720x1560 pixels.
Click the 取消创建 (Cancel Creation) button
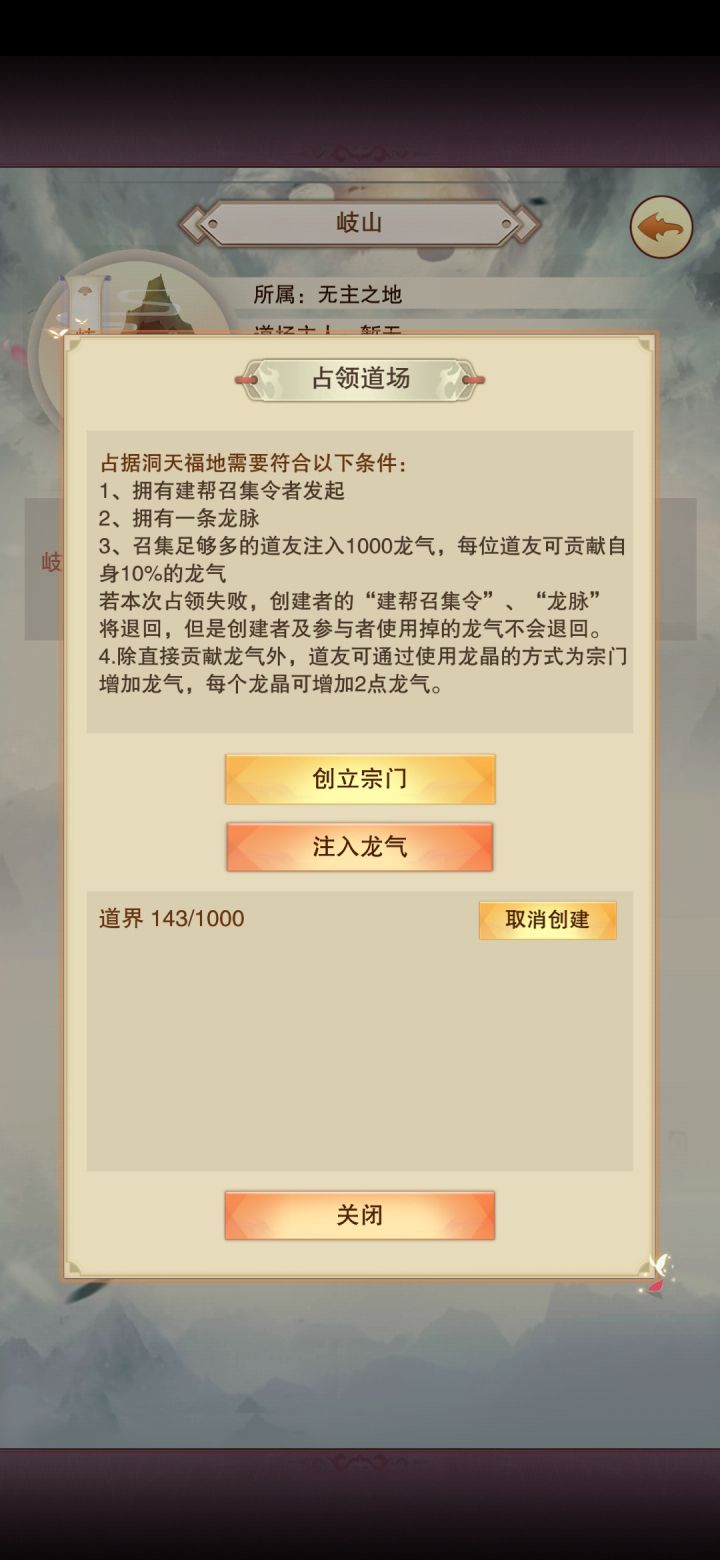click(x=547, y=920)
